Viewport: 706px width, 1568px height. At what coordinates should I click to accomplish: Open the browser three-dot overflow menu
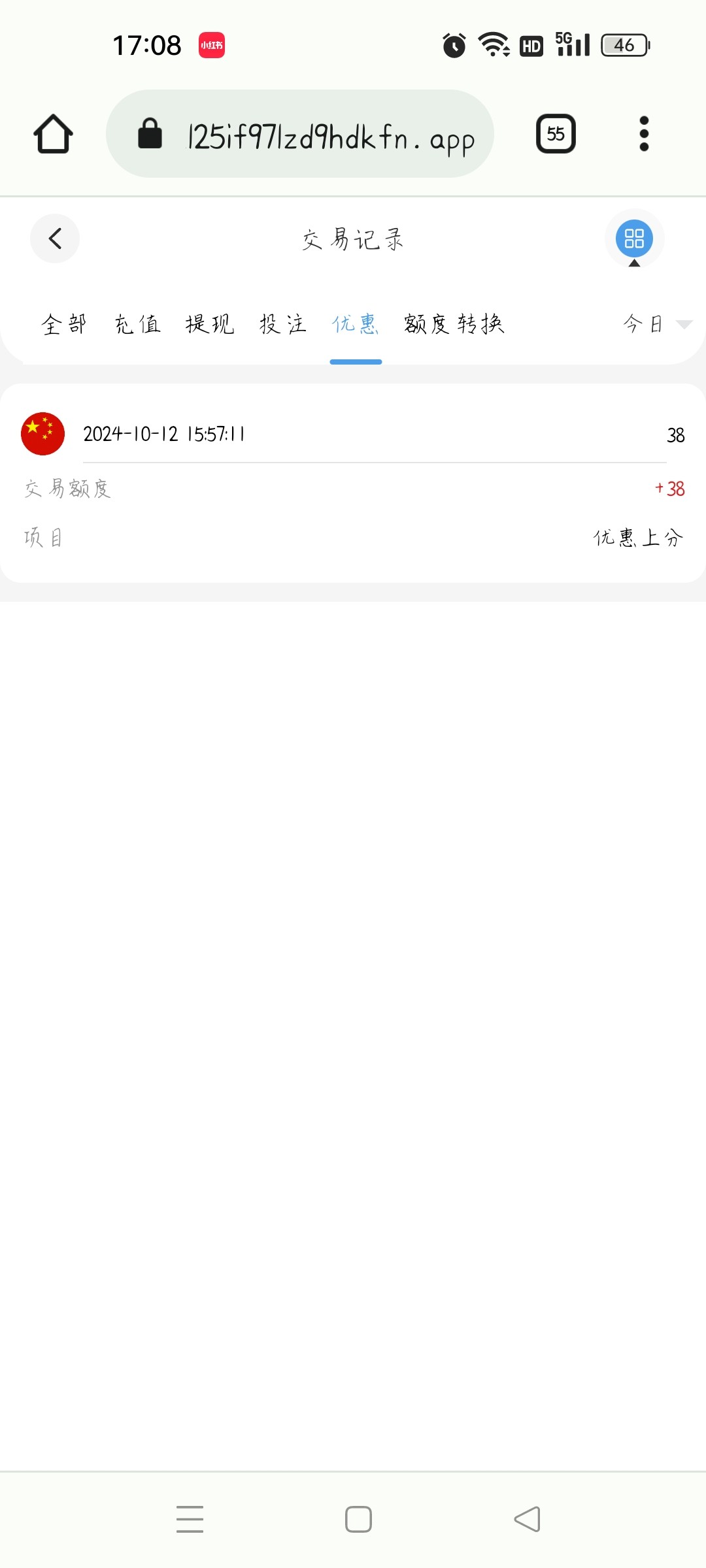(644, 134)
